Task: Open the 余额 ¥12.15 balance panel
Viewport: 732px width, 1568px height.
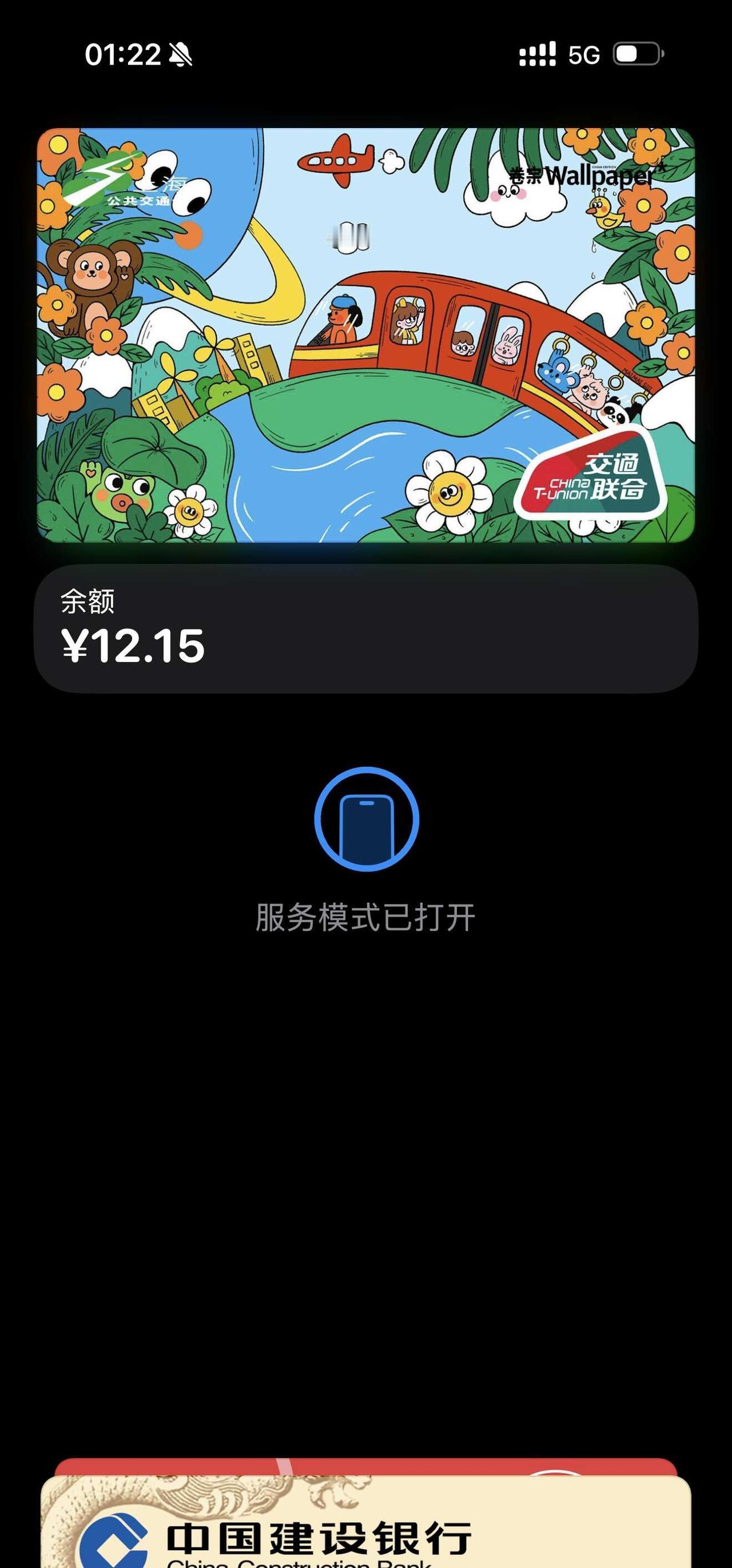Action: [365, 629]
